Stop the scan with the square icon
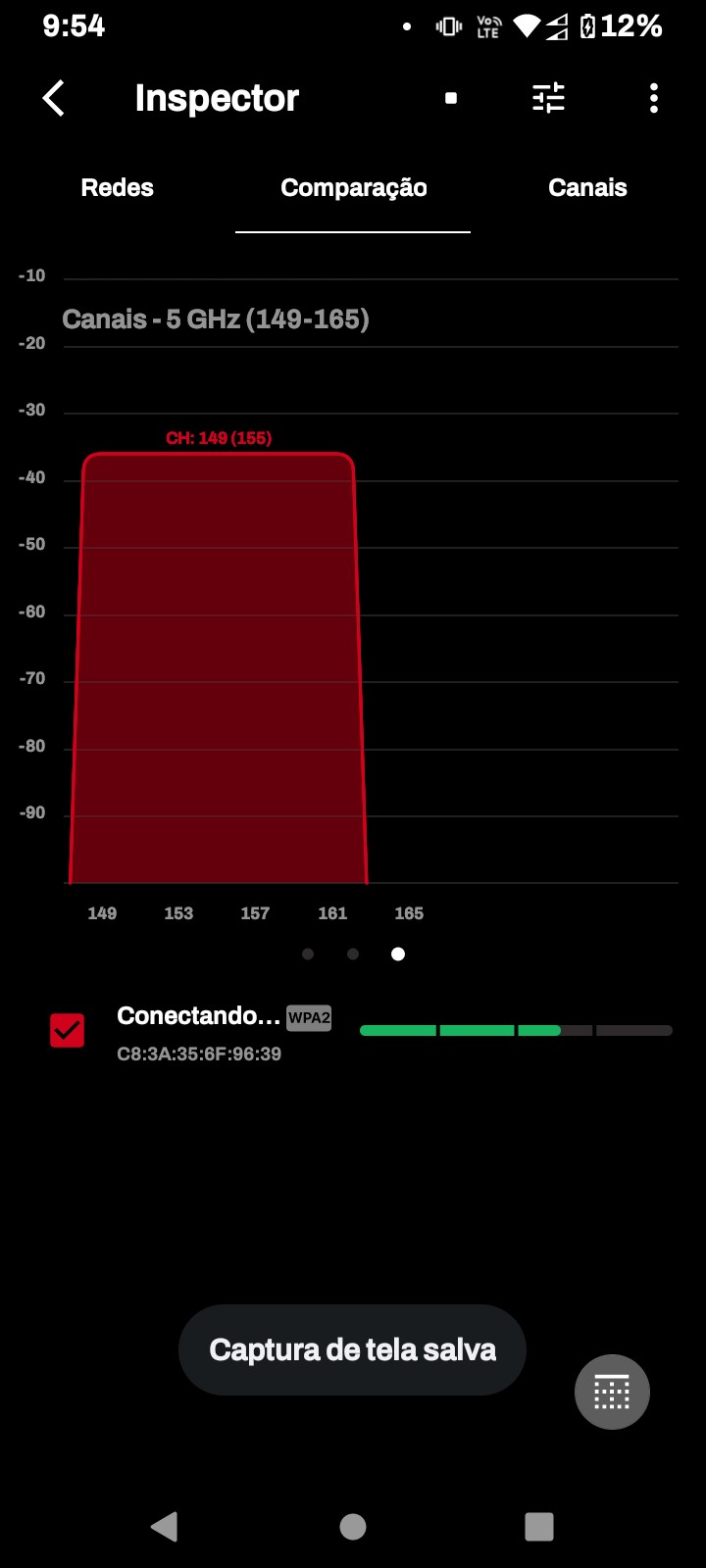 point(451,98)
